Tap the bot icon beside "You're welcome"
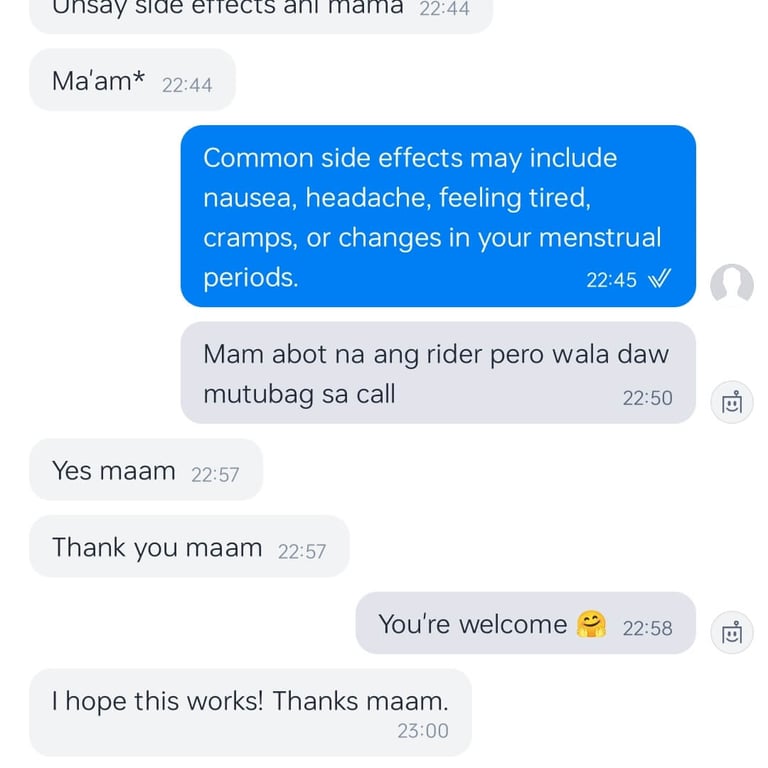Screen dimensions: 768x768 coord(732,633)
